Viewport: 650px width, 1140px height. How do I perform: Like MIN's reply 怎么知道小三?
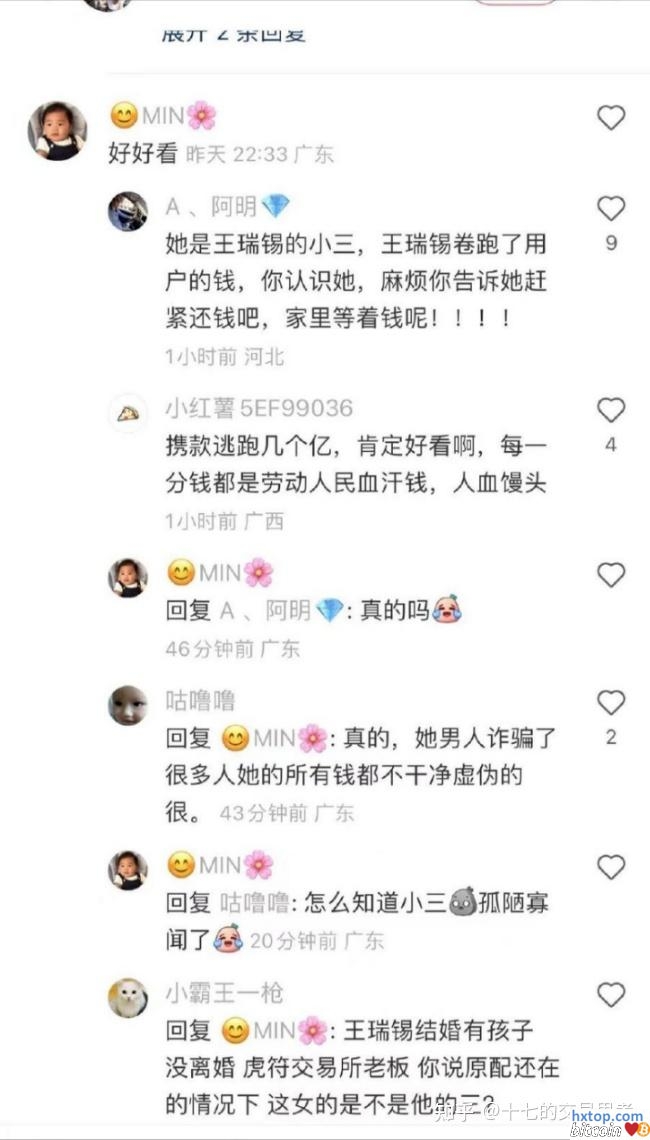[x=610, y=866]
